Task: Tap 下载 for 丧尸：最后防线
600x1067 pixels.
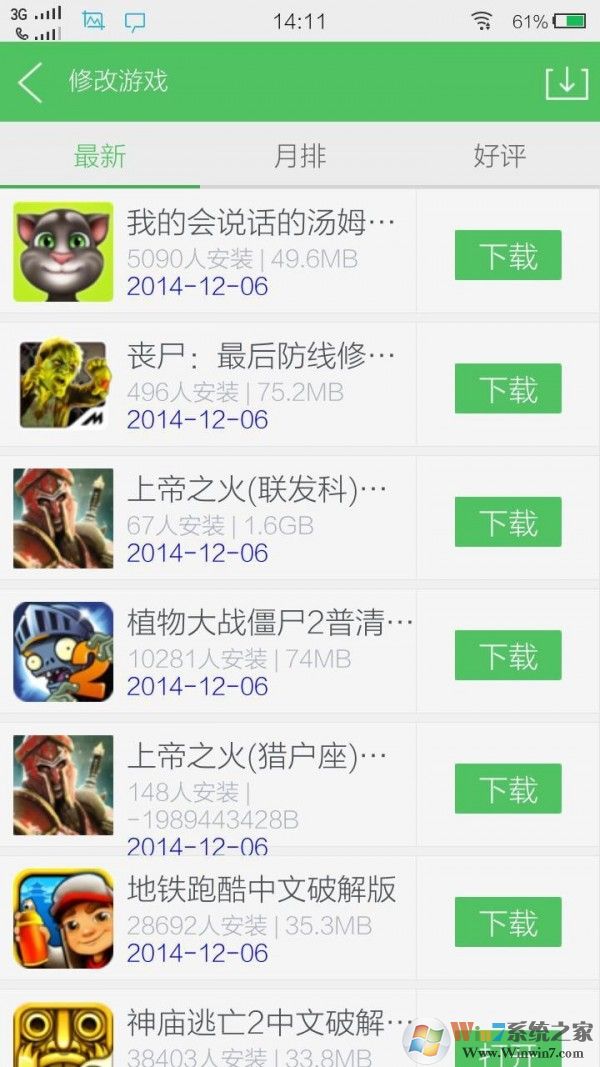Action: pyautogui.click(x=508, y=388)
